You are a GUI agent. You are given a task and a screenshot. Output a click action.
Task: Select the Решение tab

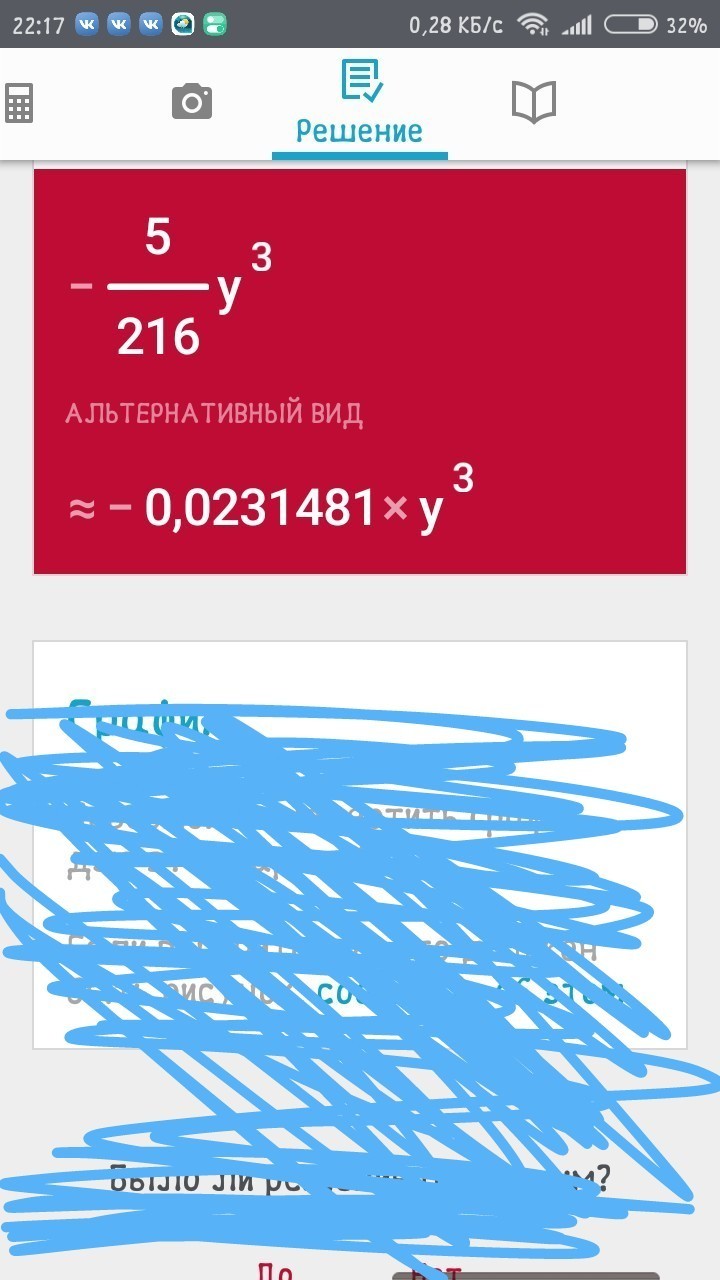pos(360,104)
